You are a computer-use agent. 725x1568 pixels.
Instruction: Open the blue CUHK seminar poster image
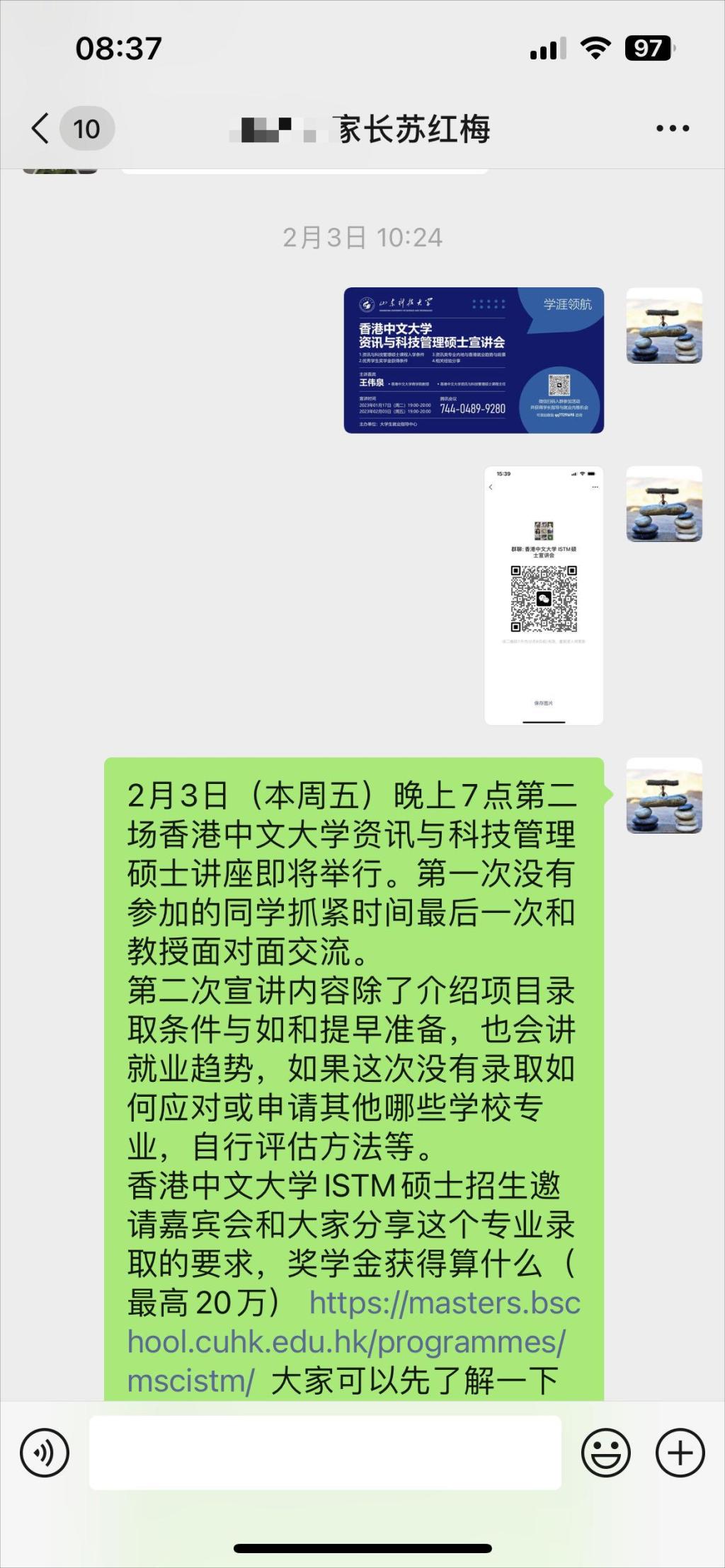(x=474, y=360)
